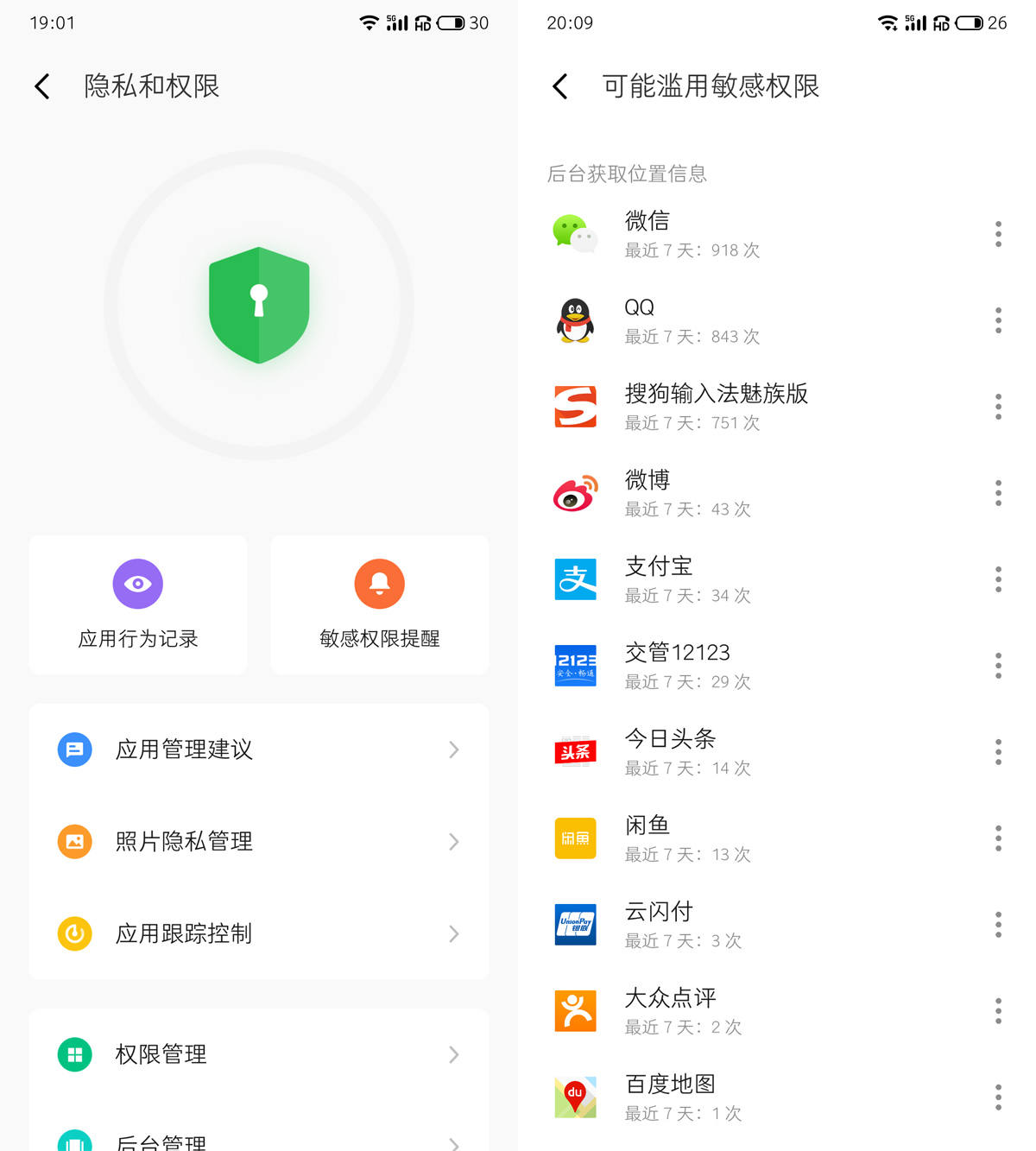The height and width of the screenshot is (1151, 1036).
Task: Tap the WeChat (微信) app icon
Action: (x=574, y=233)
